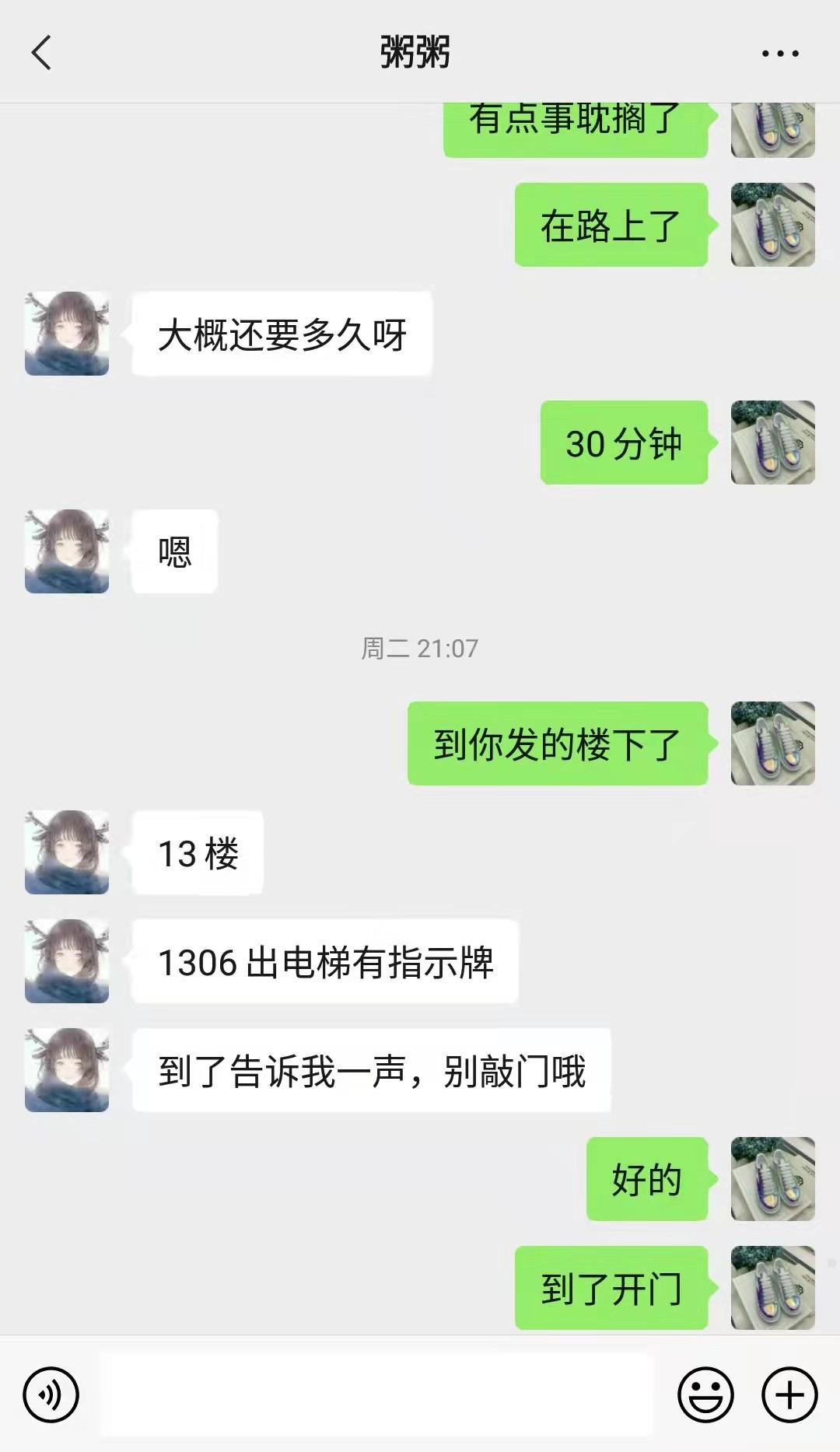Open the emoji sticker panel
Screen dimensions: 840x1452
tap(705, 1394)
